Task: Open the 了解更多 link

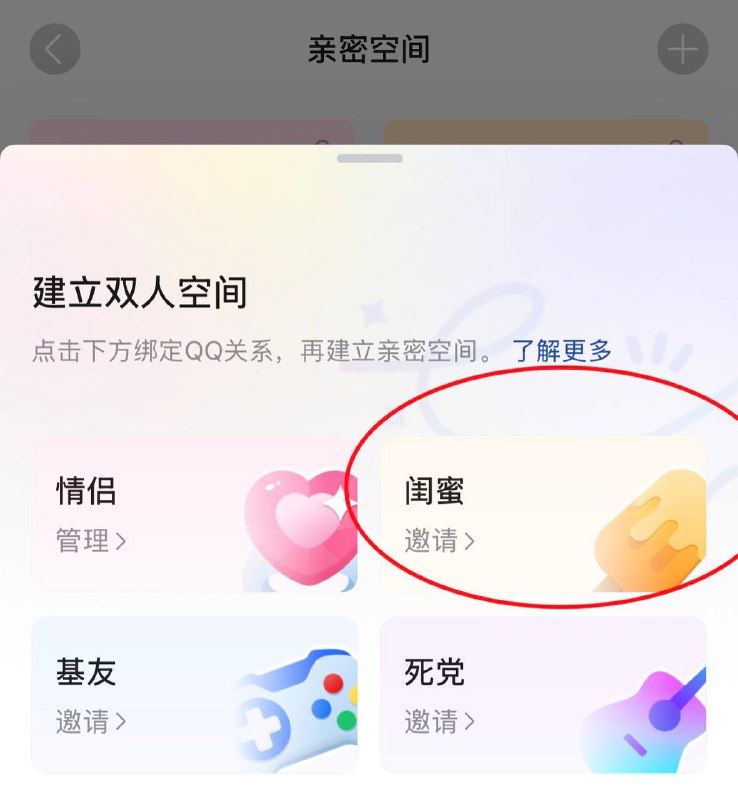Action: [x=561, y=351]
